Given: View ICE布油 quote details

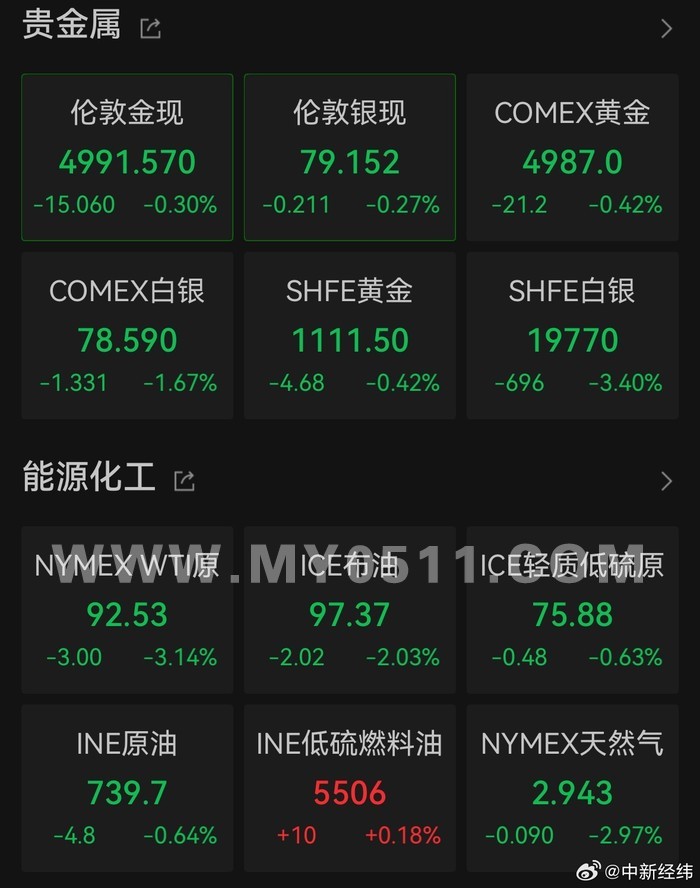Looking at the screenshot, I should coord(350,610).
